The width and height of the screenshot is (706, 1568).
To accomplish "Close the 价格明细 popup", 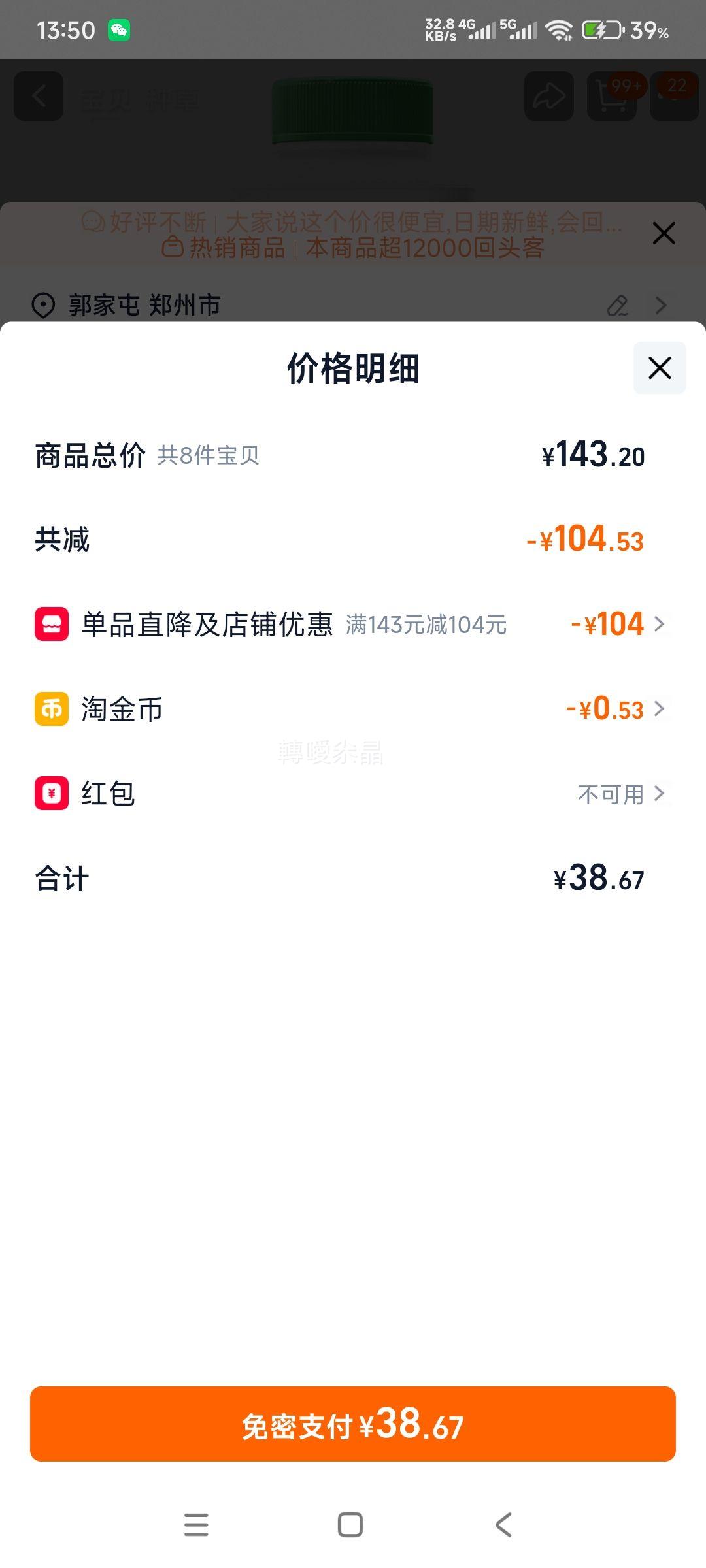I will (x=658, y=368).
